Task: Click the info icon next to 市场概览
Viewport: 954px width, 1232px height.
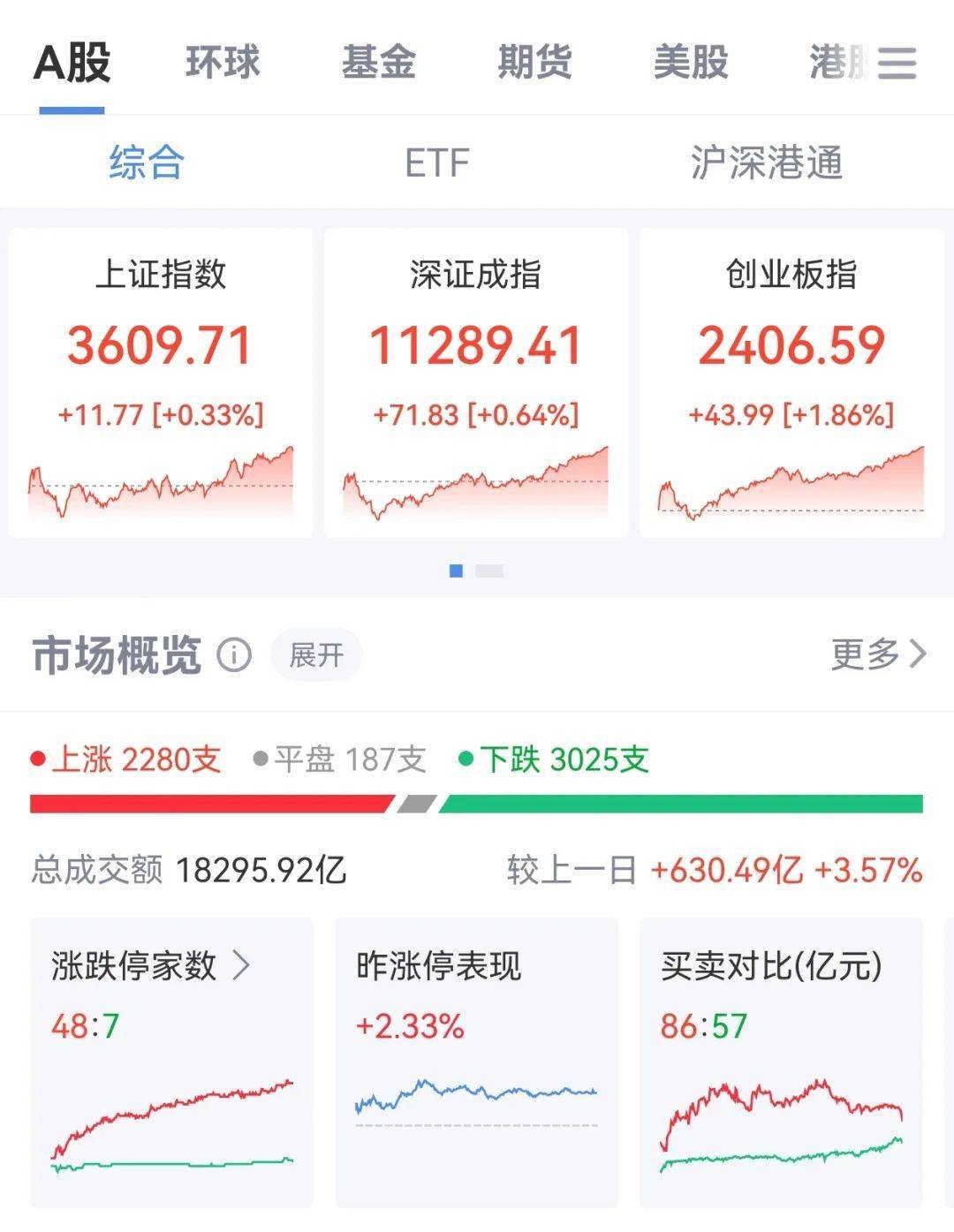Action: tap(231, 654)
